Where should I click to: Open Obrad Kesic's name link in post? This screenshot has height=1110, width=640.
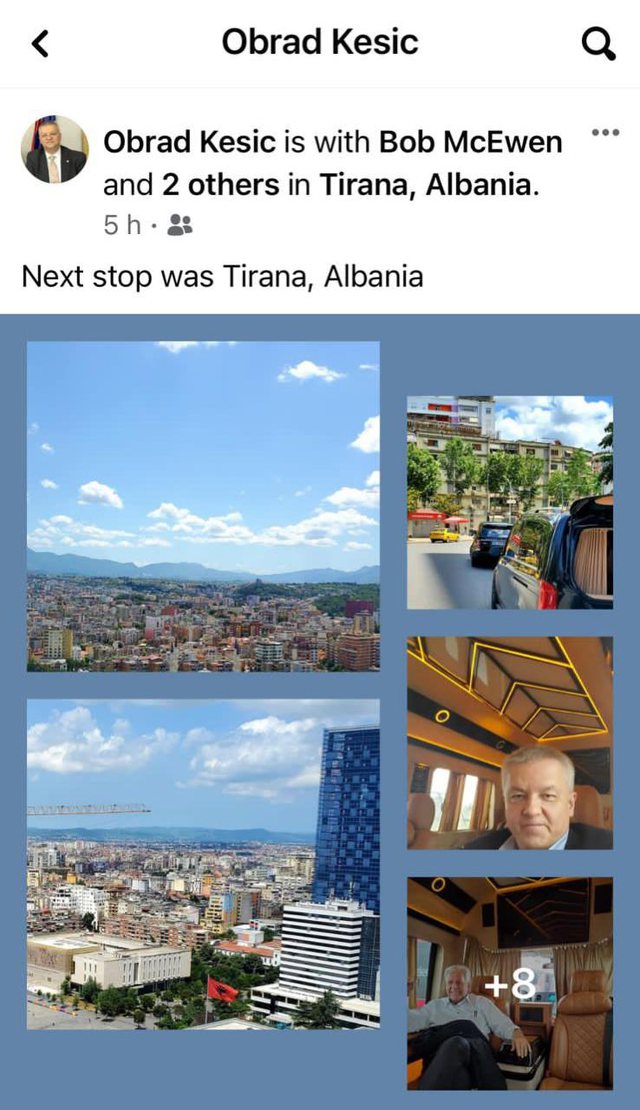tap(189, 142)
